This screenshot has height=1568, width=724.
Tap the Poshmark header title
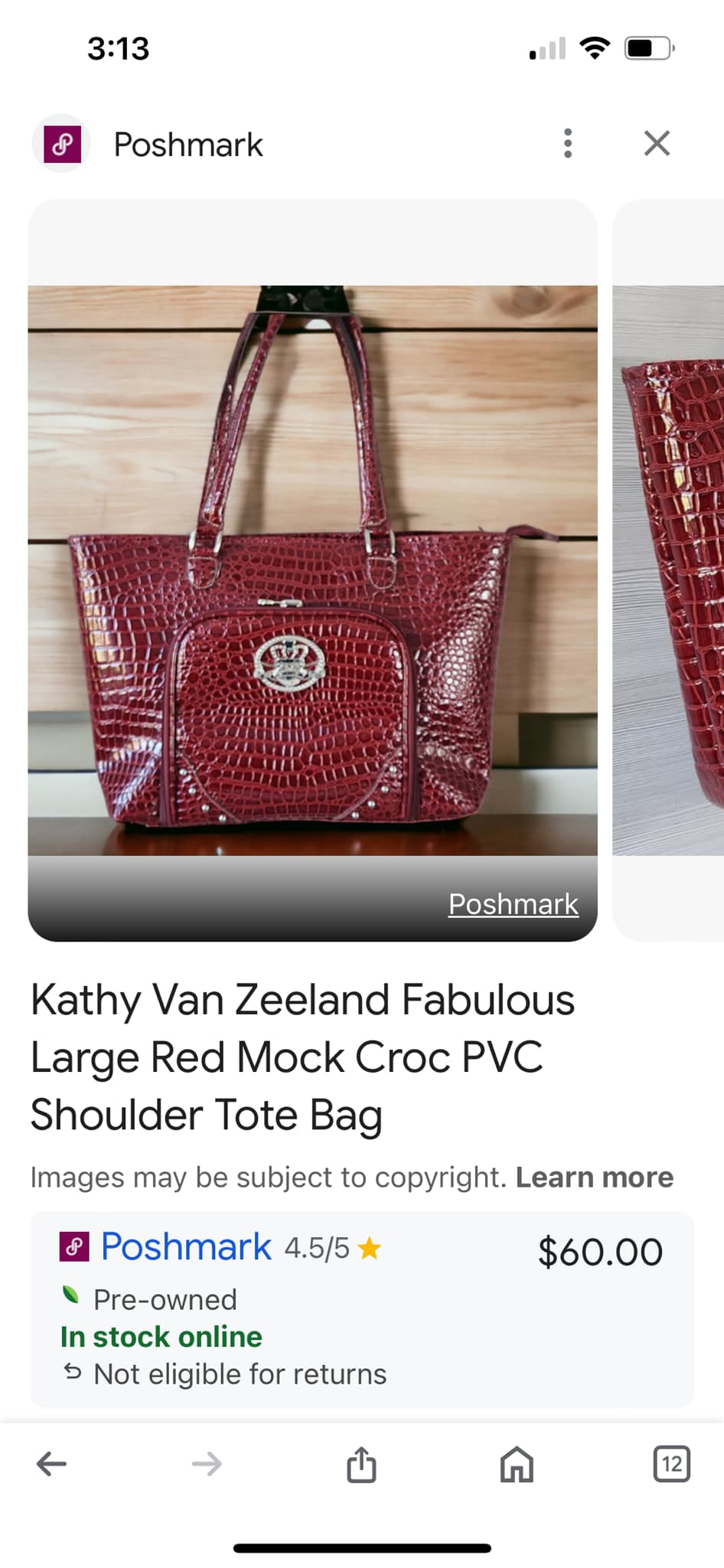188,145
